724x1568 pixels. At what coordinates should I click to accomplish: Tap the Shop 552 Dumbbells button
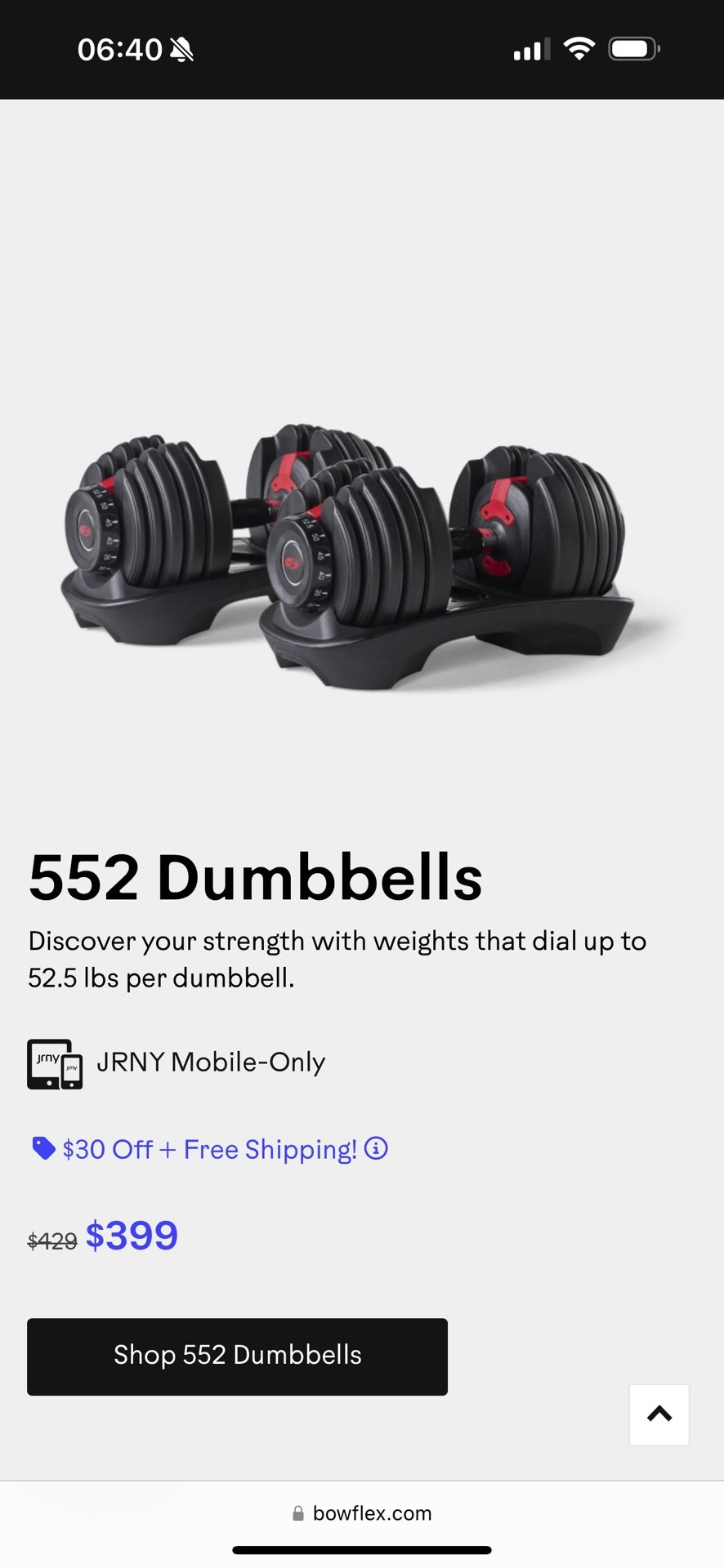[237, 1356]
